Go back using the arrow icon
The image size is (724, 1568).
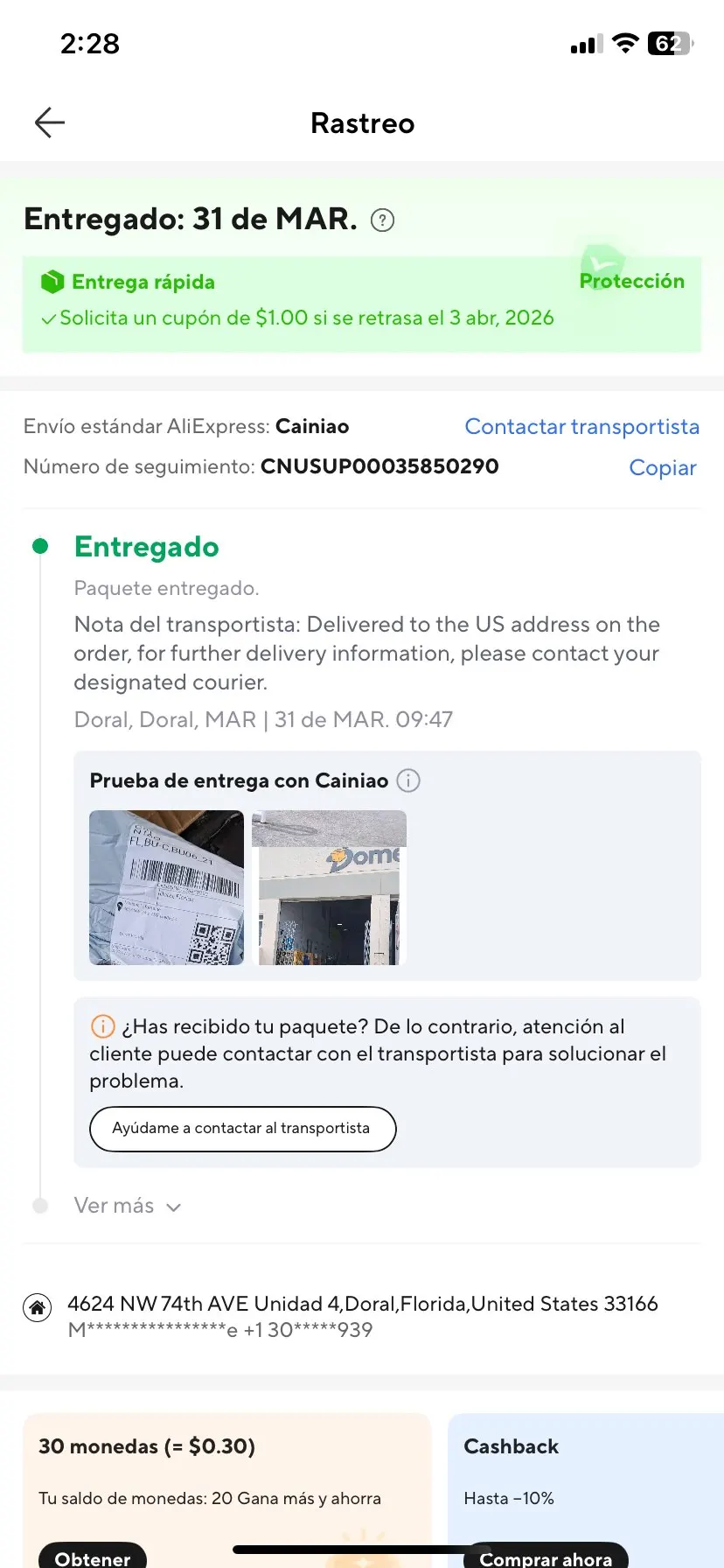[x=50, y=122]
